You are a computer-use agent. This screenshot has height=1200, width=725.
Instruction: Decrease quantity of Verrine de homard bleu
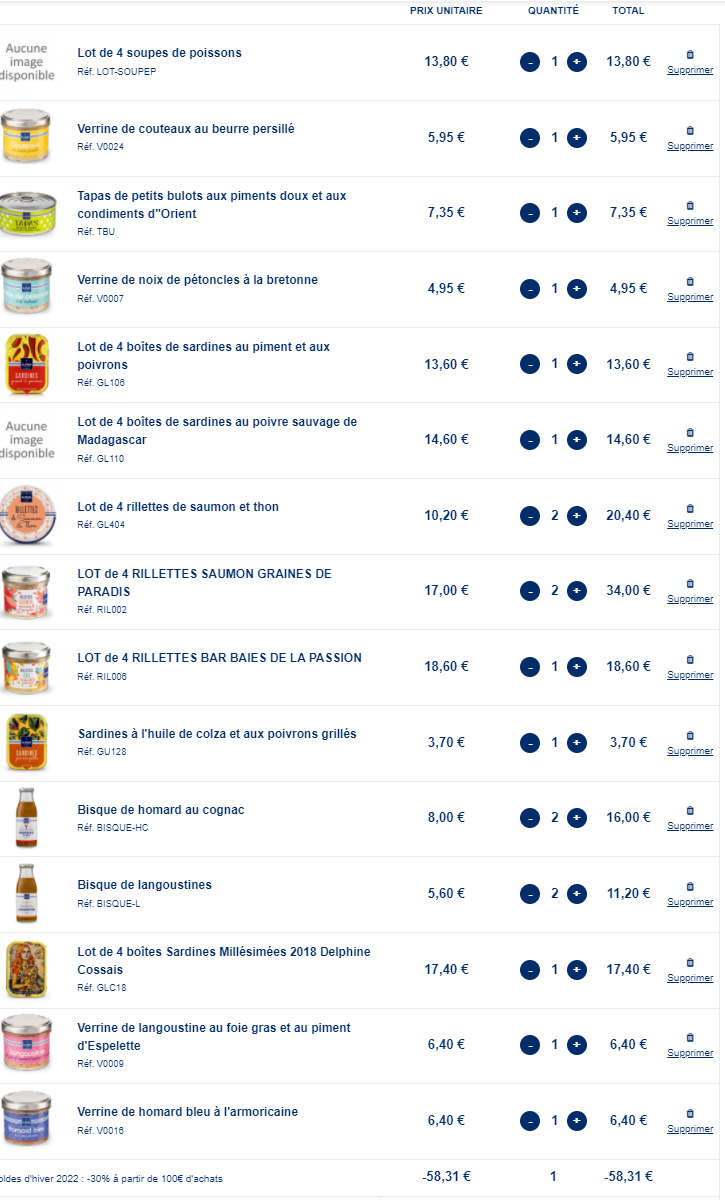click(530, 1121)
